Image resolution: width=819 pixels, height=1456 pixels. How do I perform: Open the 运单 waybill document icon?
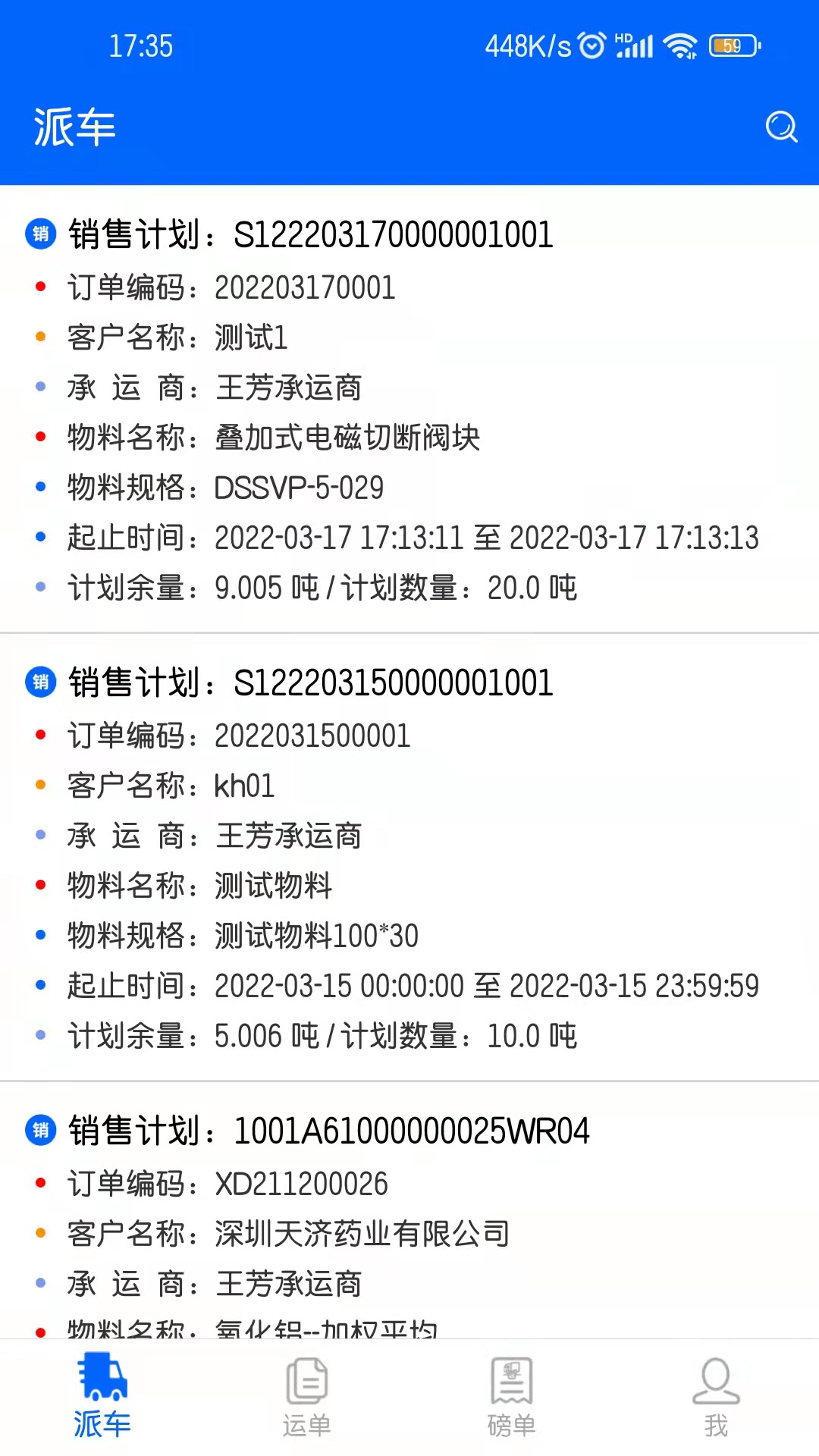(x=306, y=1382)
